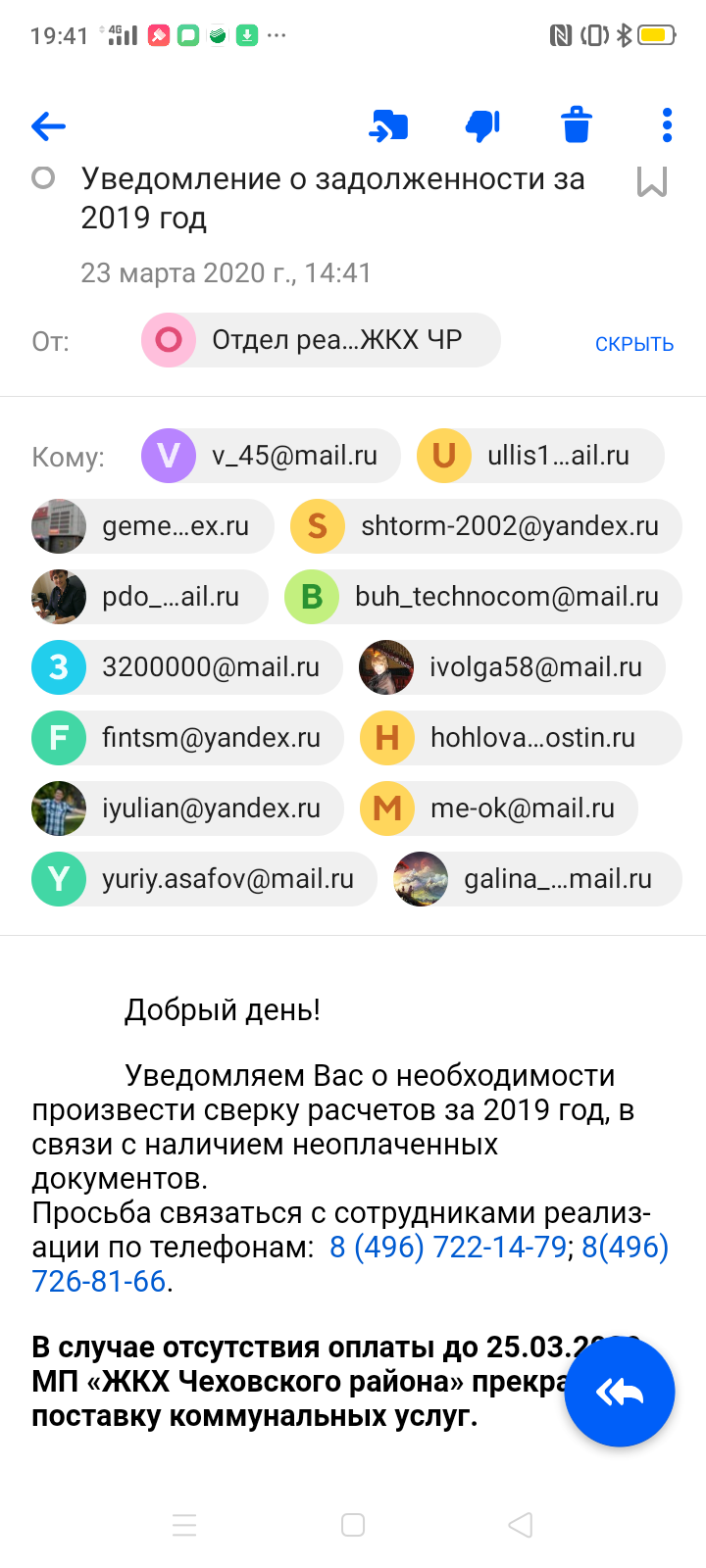Tap recipient buh_technocom@mail.ru
This screenshot has height=1568, width=706.
click(482, 597)
